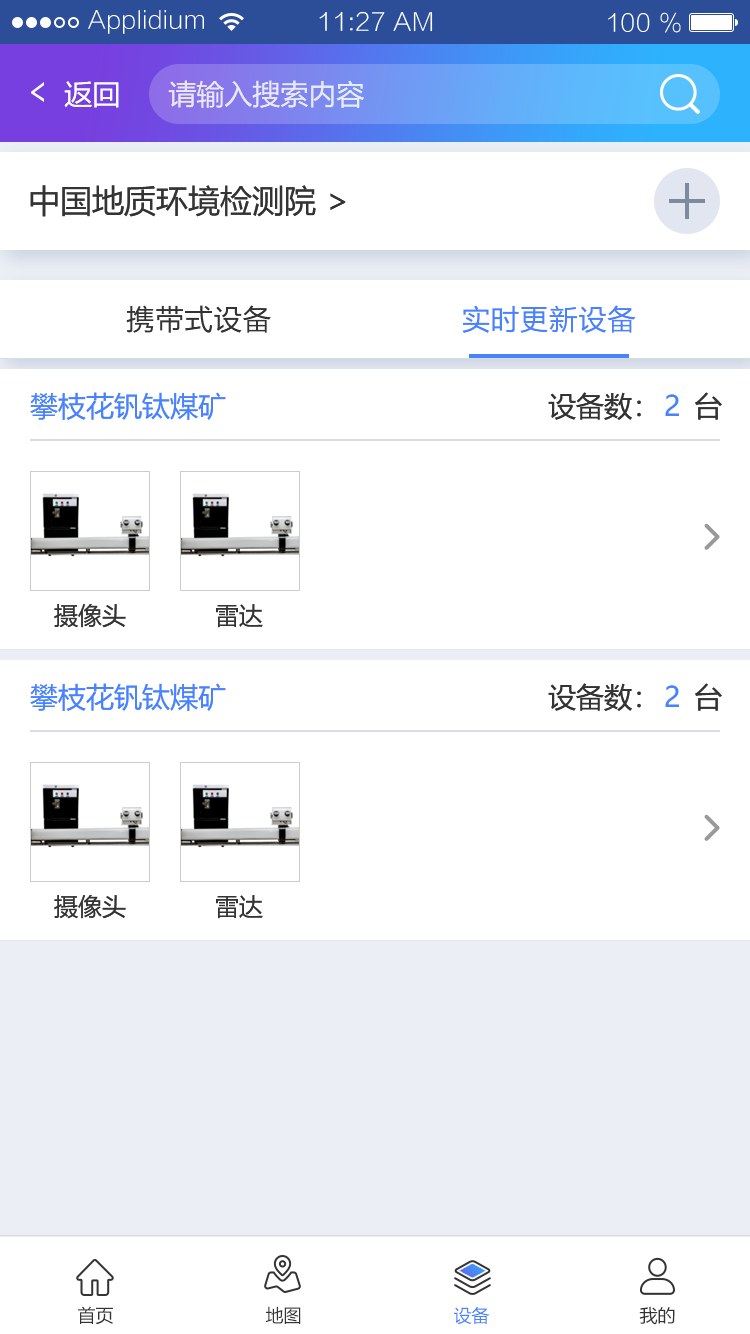Open the 中国地质环境检测院 organization selector
750x1334 pixels.
click(x=187, y=202)
